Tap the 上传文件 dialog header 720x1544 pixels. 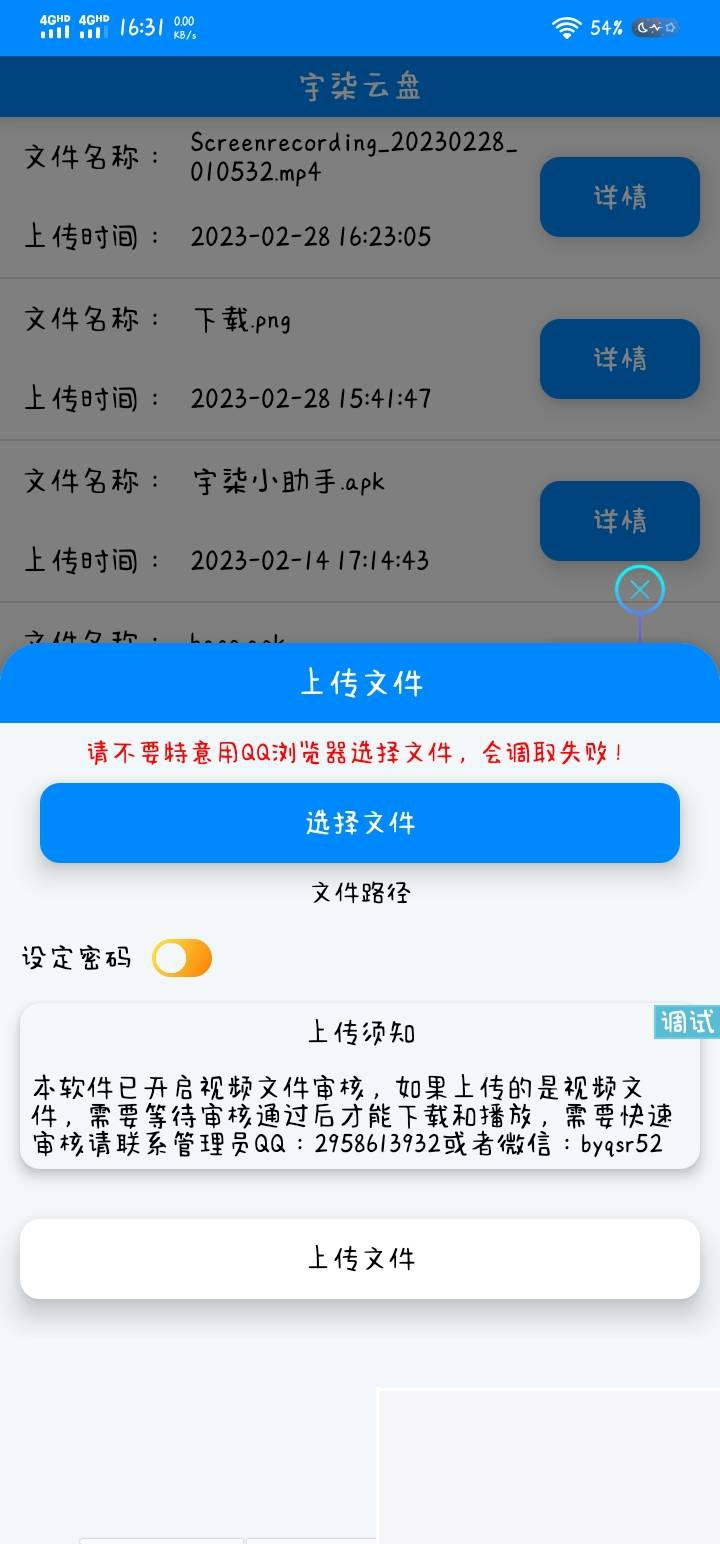click(360, 684)
